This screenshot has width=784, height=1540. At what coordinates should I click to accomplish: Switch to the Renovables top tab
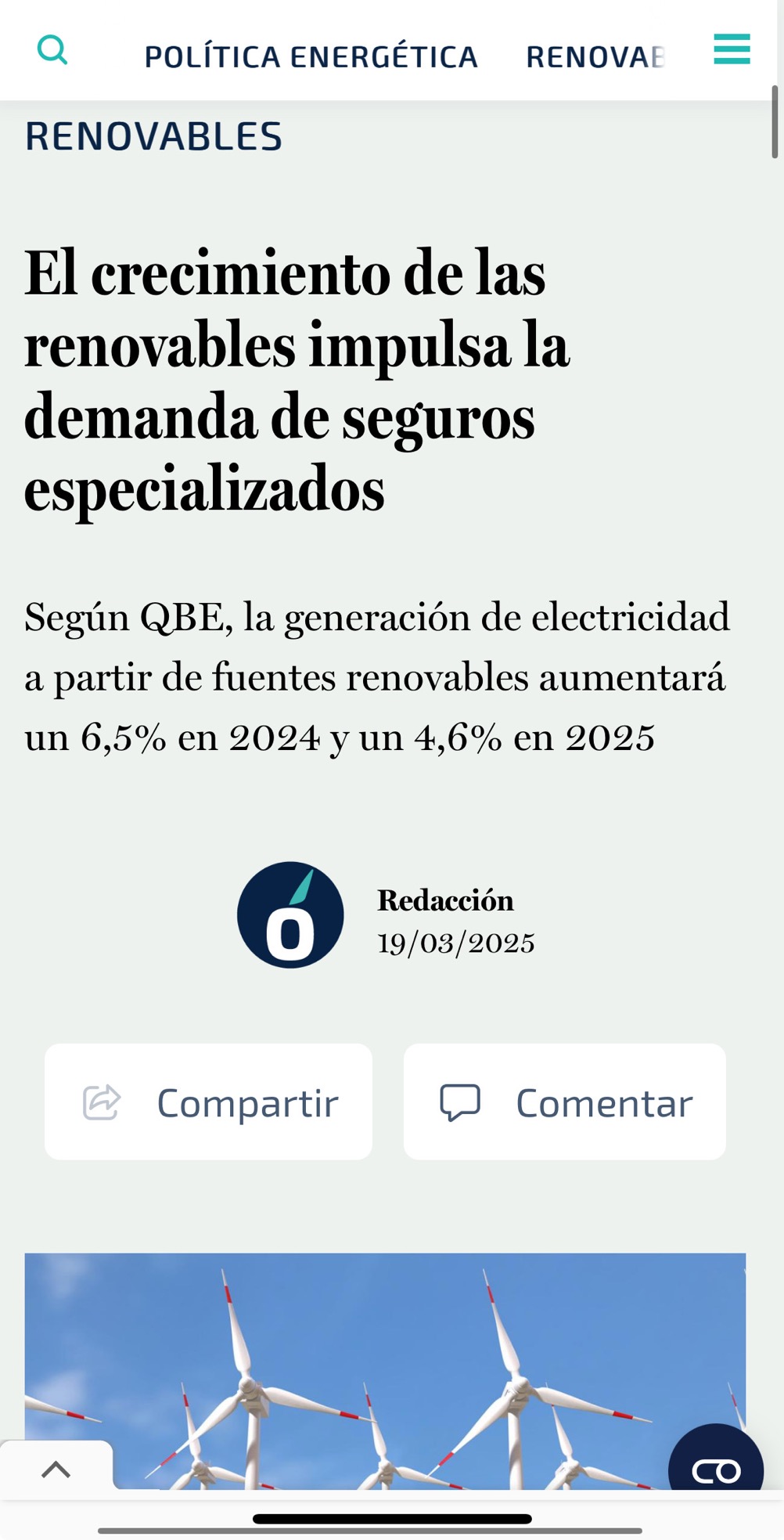coord(595,57)
